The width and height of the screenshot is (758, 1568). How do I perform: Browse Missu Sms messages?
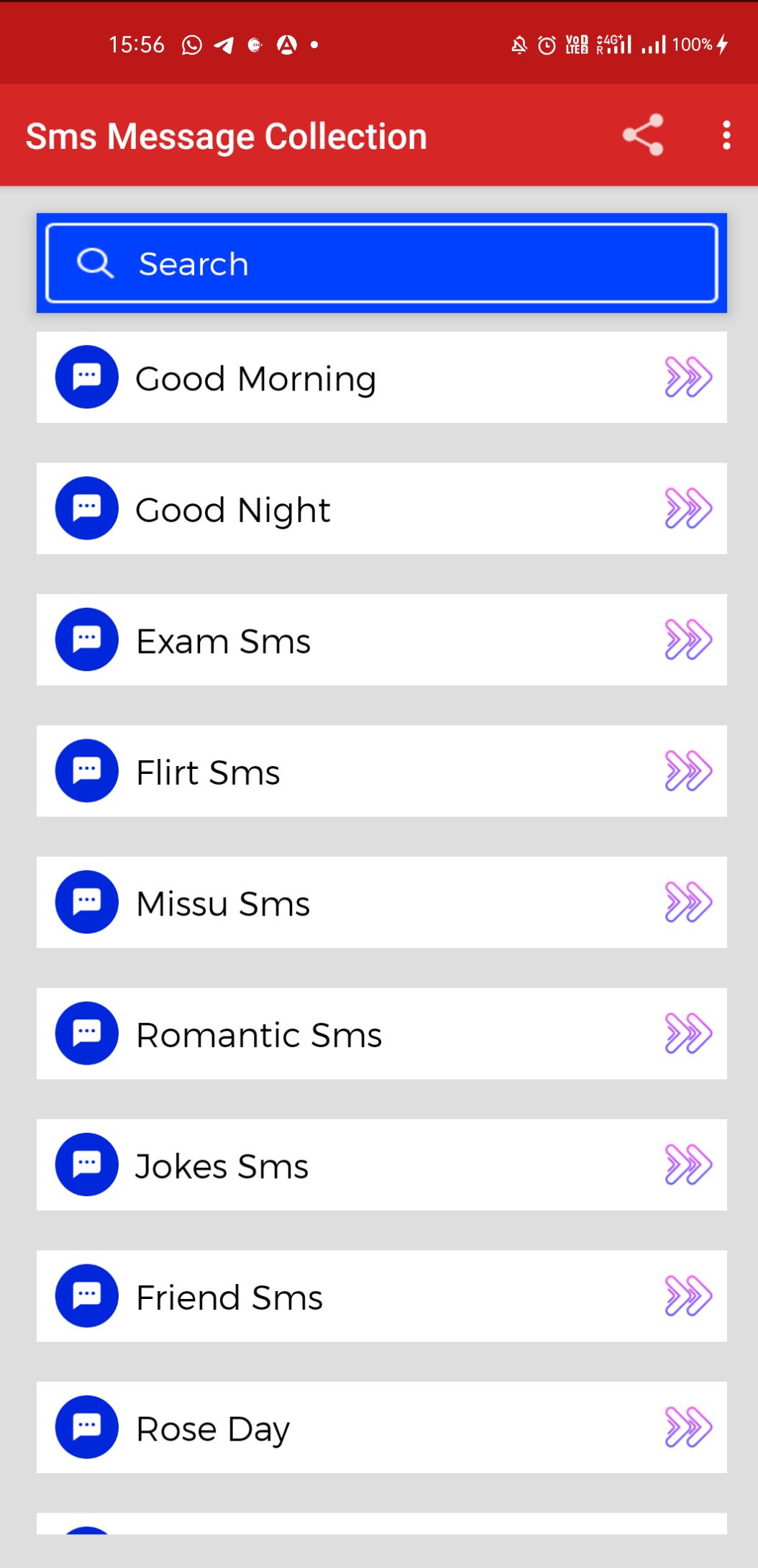click(x=381, y=903)
